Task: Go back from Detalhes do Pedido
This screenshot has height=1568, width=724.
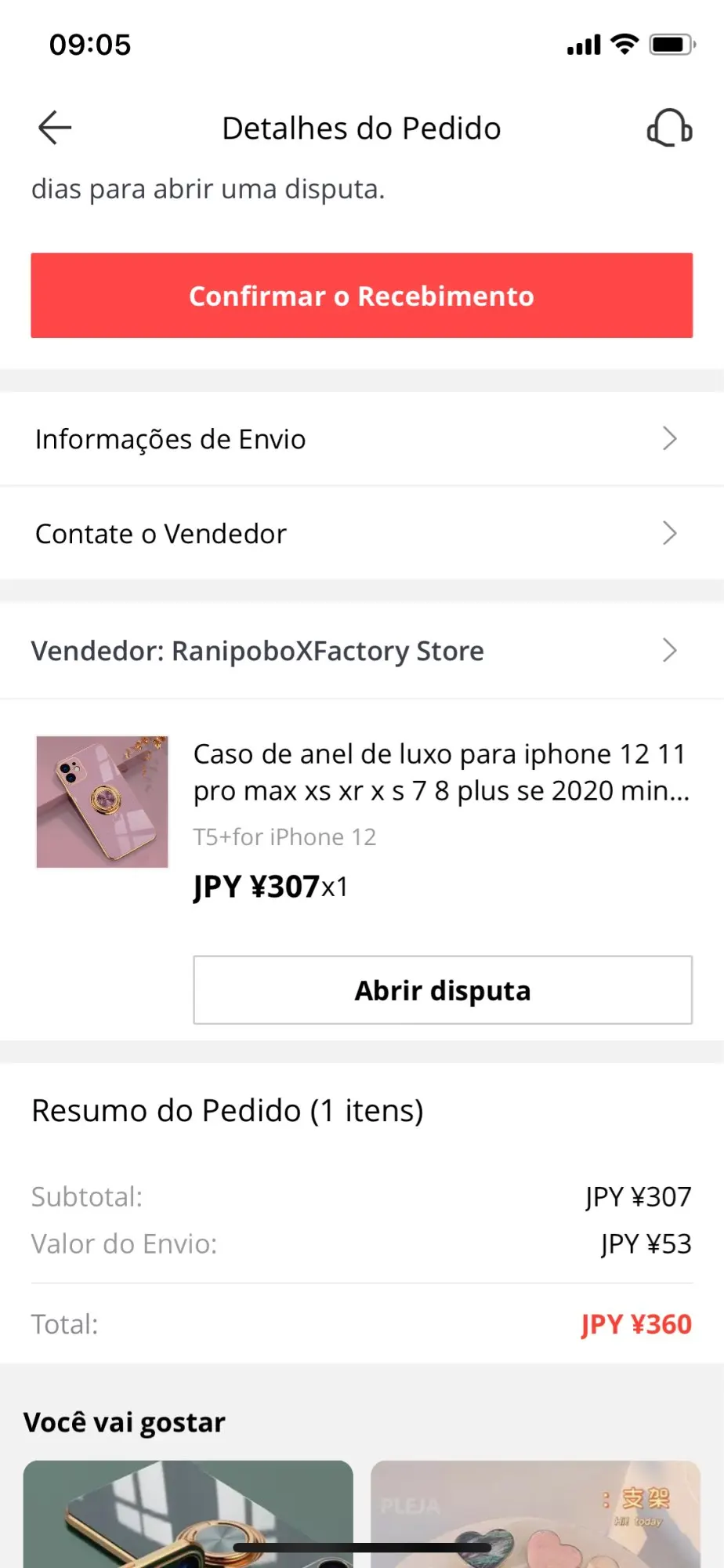Action: (x=55, y=128)
